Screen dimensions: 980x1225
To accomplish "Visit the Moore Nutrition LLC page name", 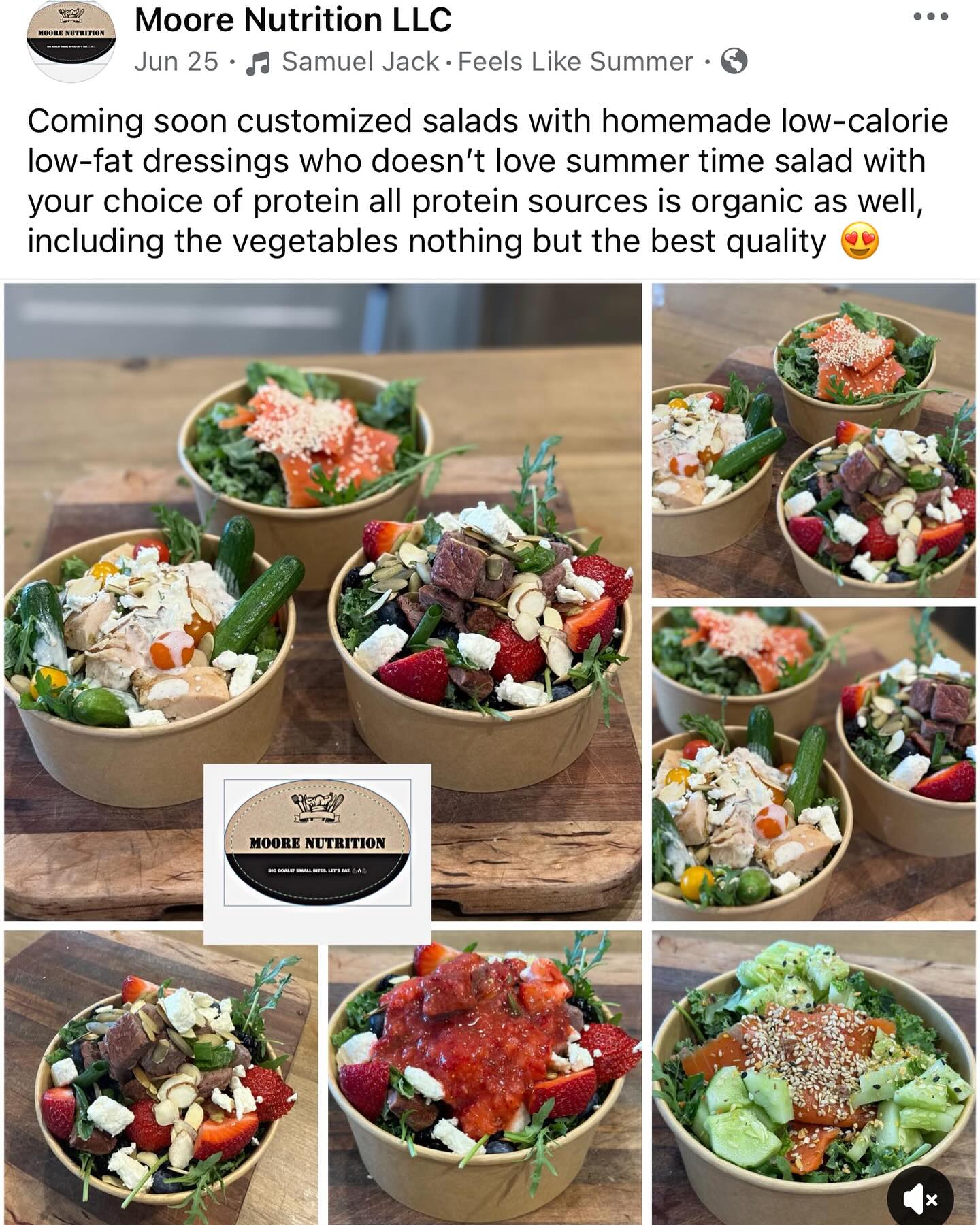I will [293, 20].
